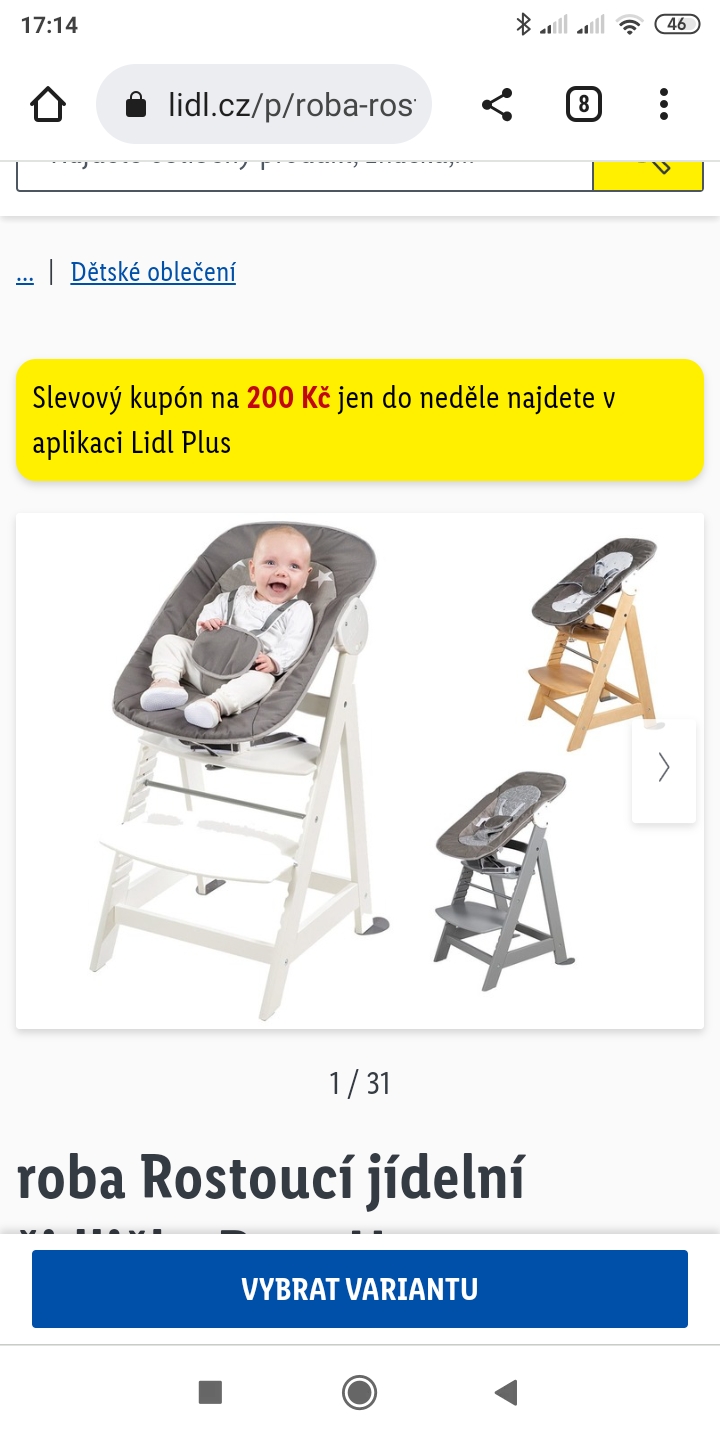The width and height of the screenshot is (720, 1440).
Task: Share this page
Action: pyautogui.click(x=497, y=104)
